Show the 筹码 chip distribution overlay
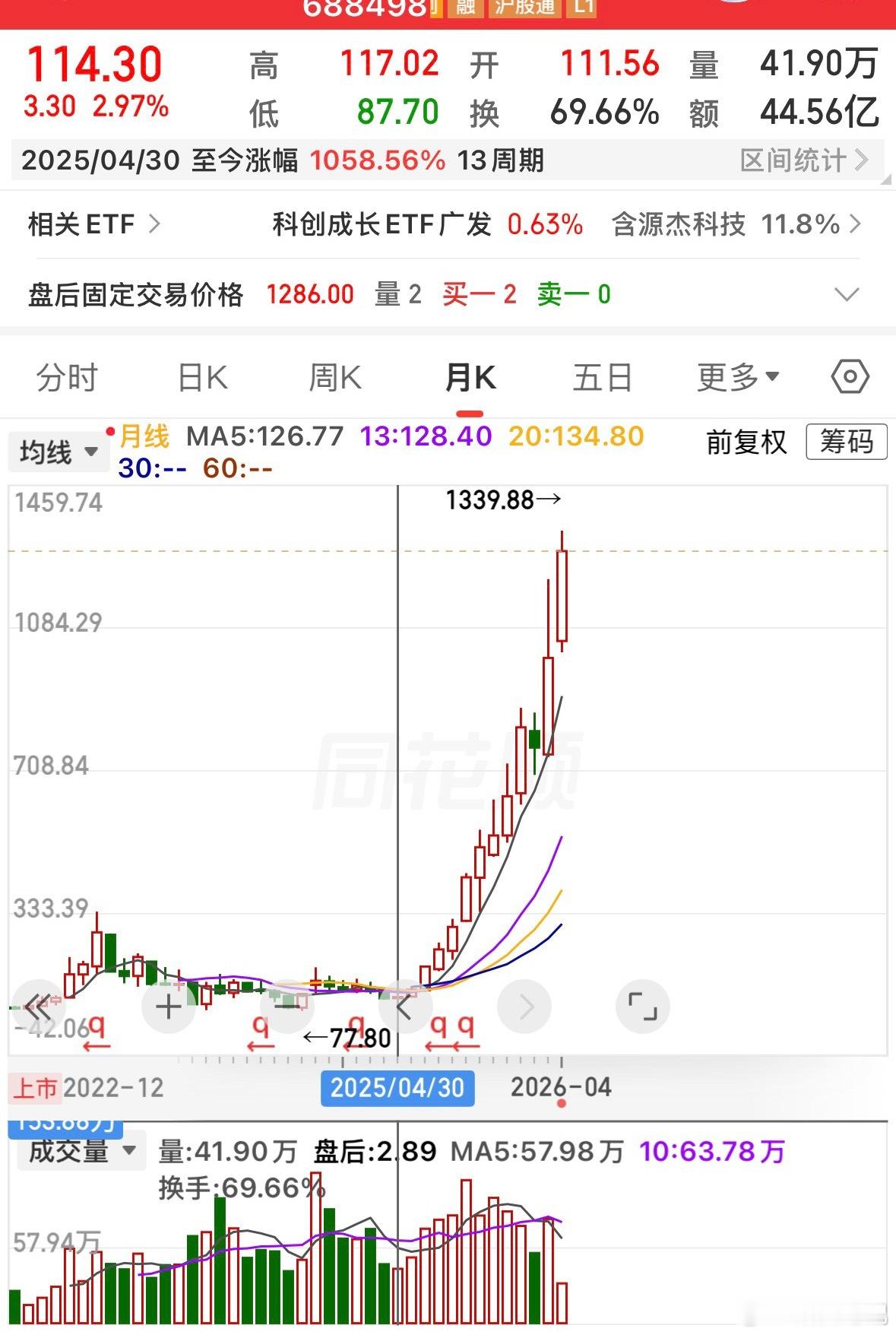The image size is (896, 1335). pyautogui.click(x=846, y=442)
